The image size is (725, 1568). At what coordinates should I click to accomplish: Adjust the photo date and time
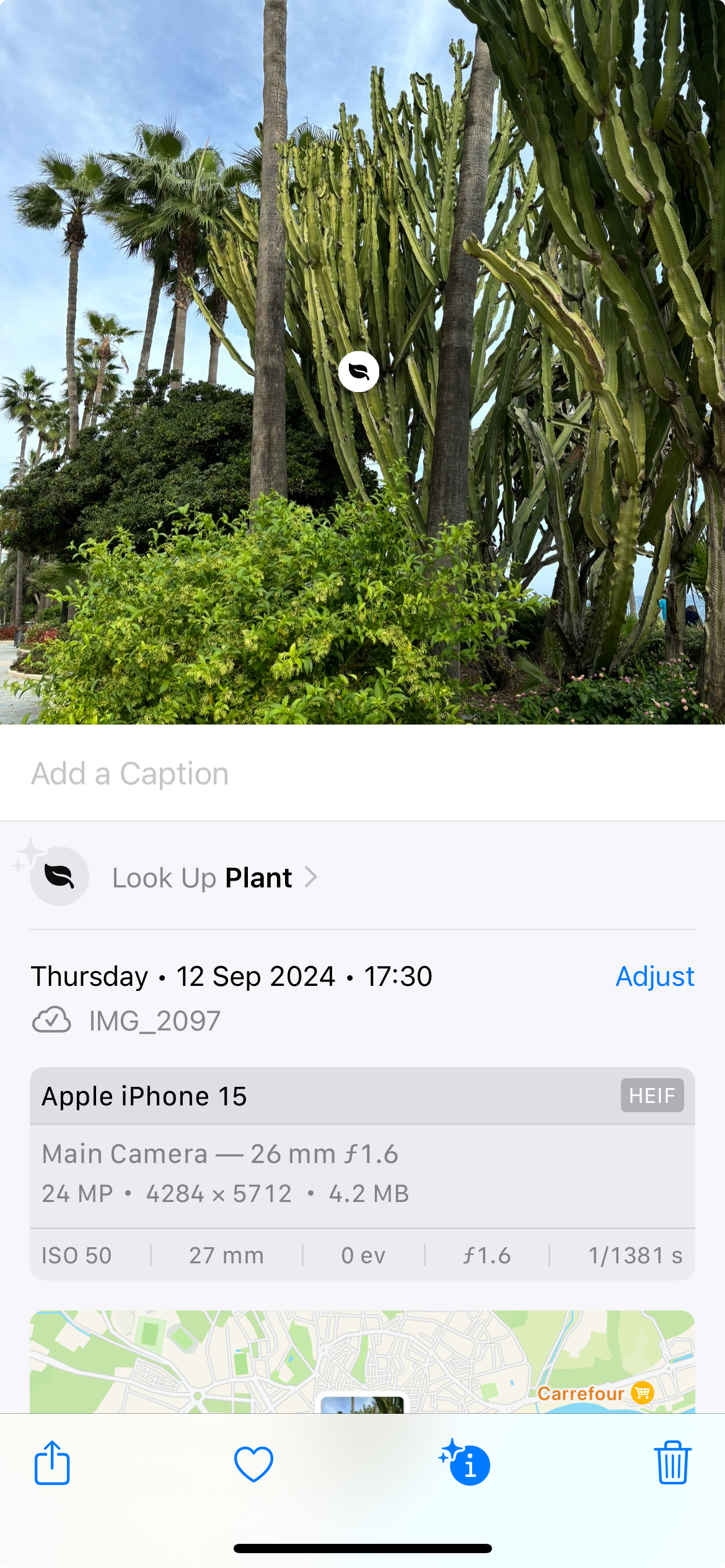point(654,977)
